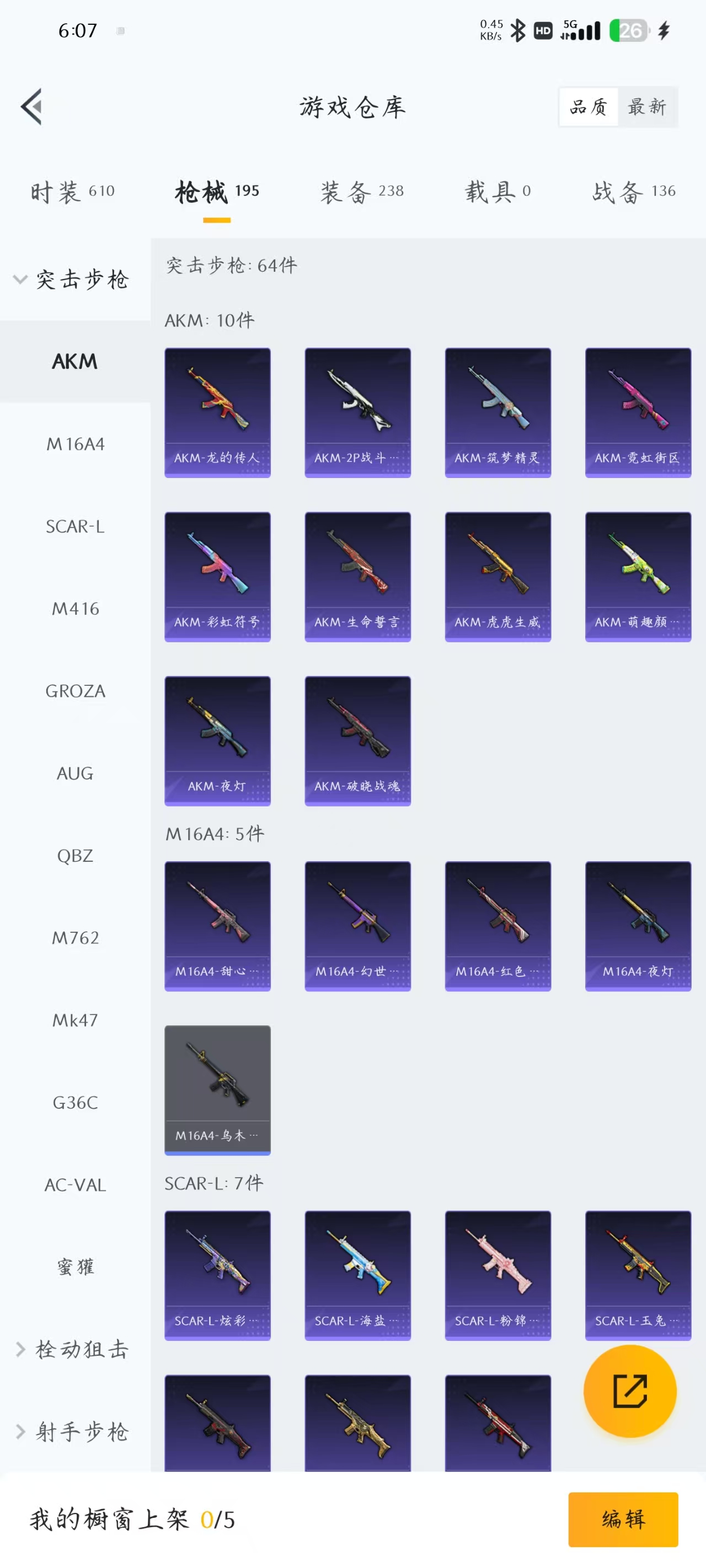This screenshot has height=1568, width=706.
Task: Tap the orange share floating button
Action: (x=630, y=1391)
